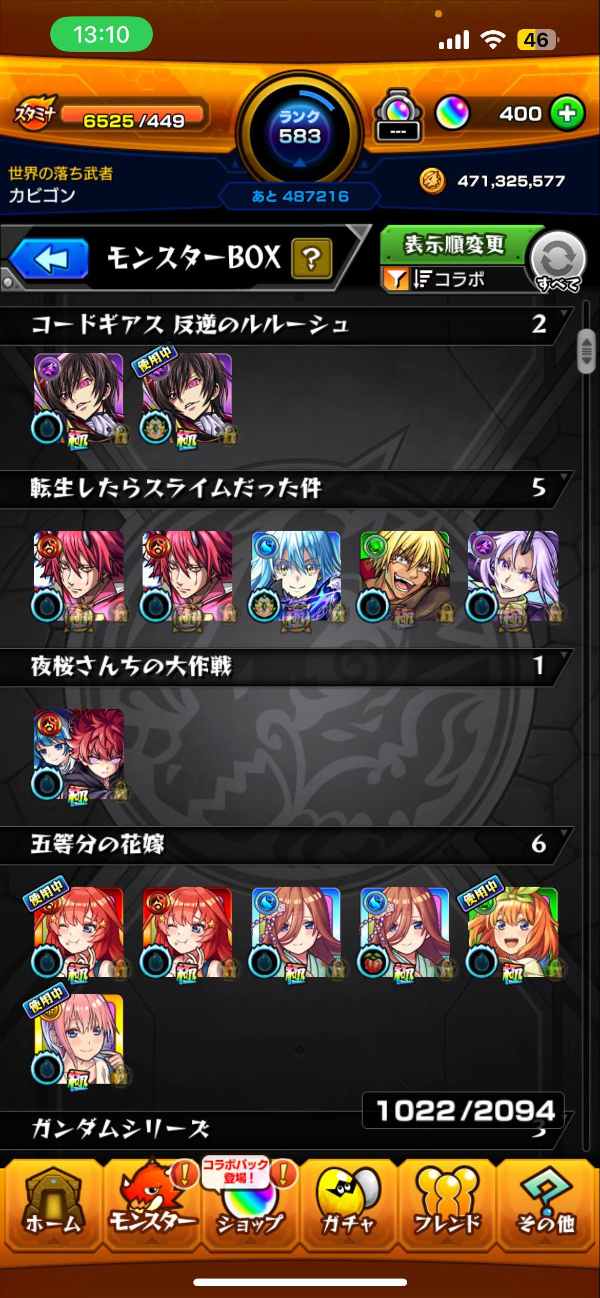Open the その他 tab
The width and height of the screenshot is (600, 1298).
[546, 1208]
